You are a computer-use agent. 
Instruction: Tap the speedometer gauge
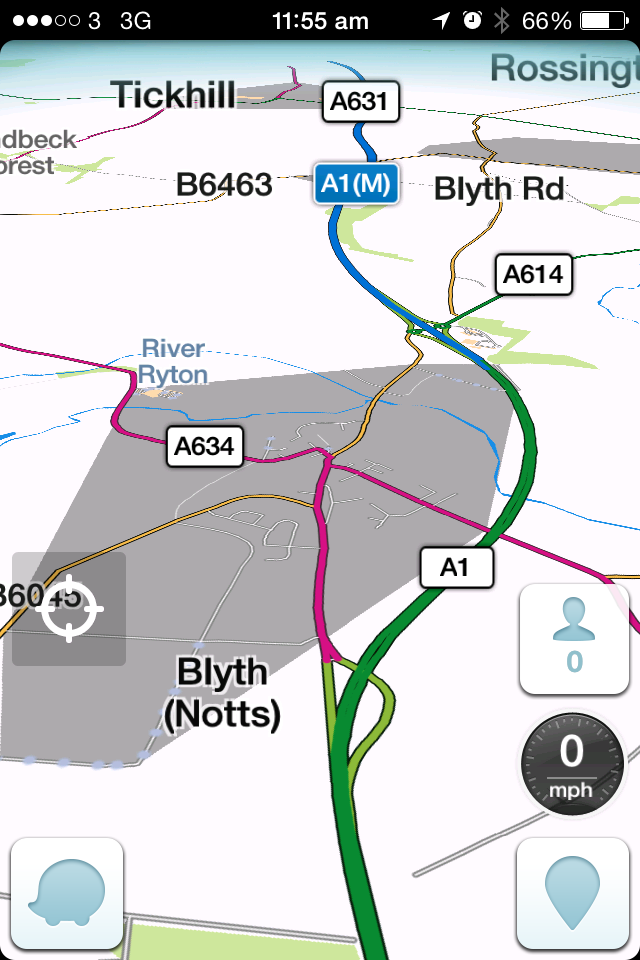[572, 764]
